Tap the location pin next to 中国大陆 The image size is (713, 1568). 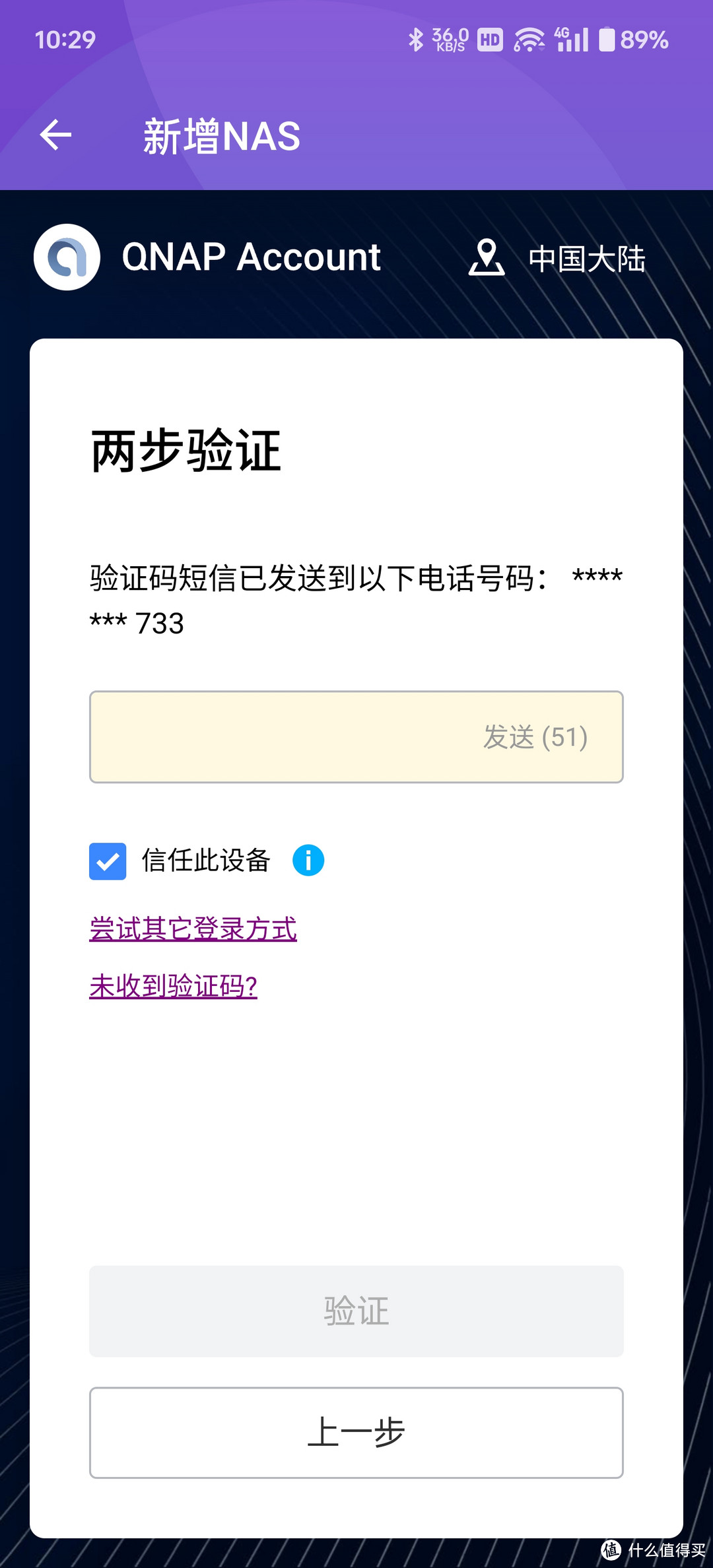(x=487, y=258)
